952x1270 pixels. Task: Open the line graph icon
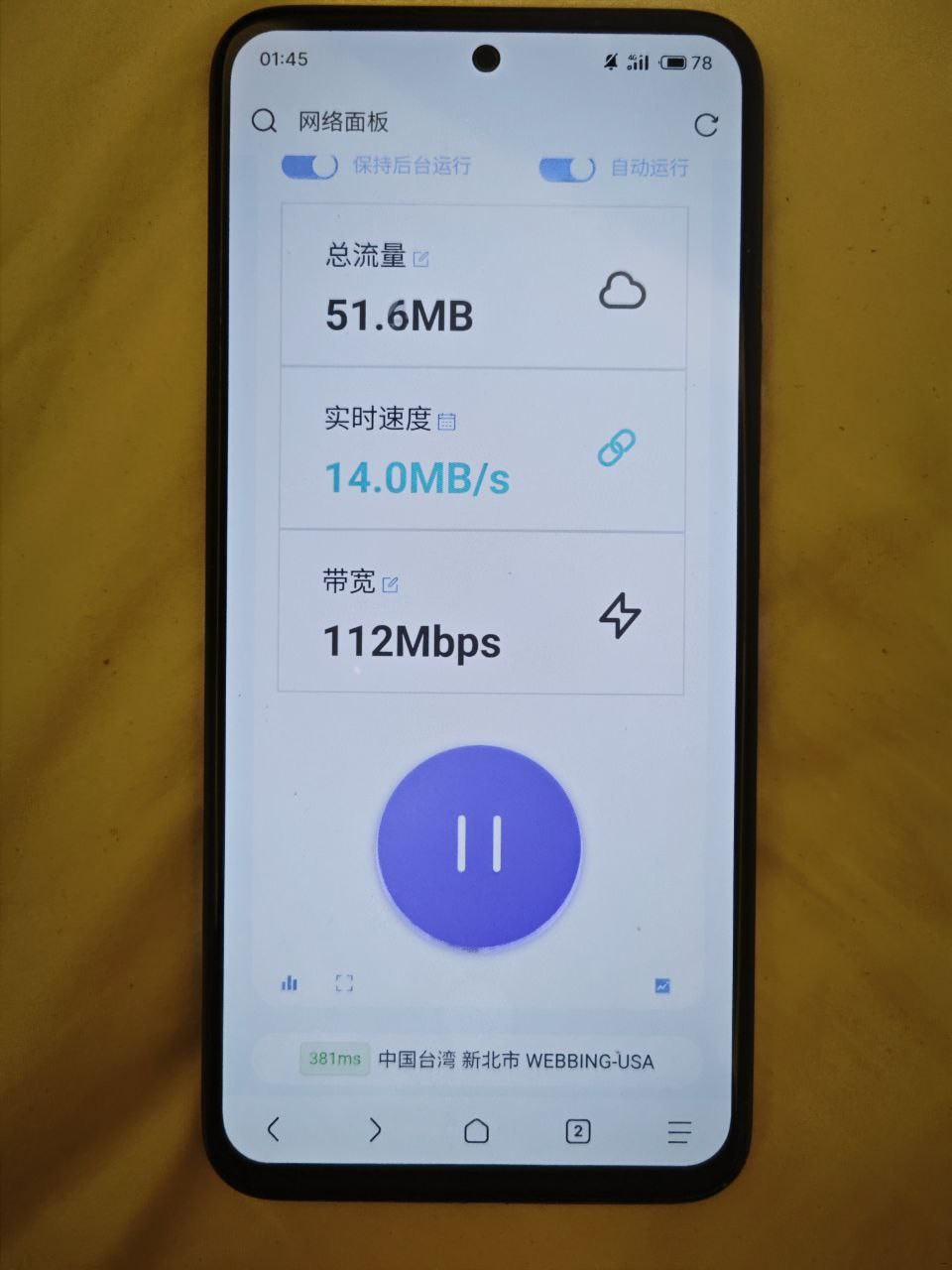(x=662, y=986)
